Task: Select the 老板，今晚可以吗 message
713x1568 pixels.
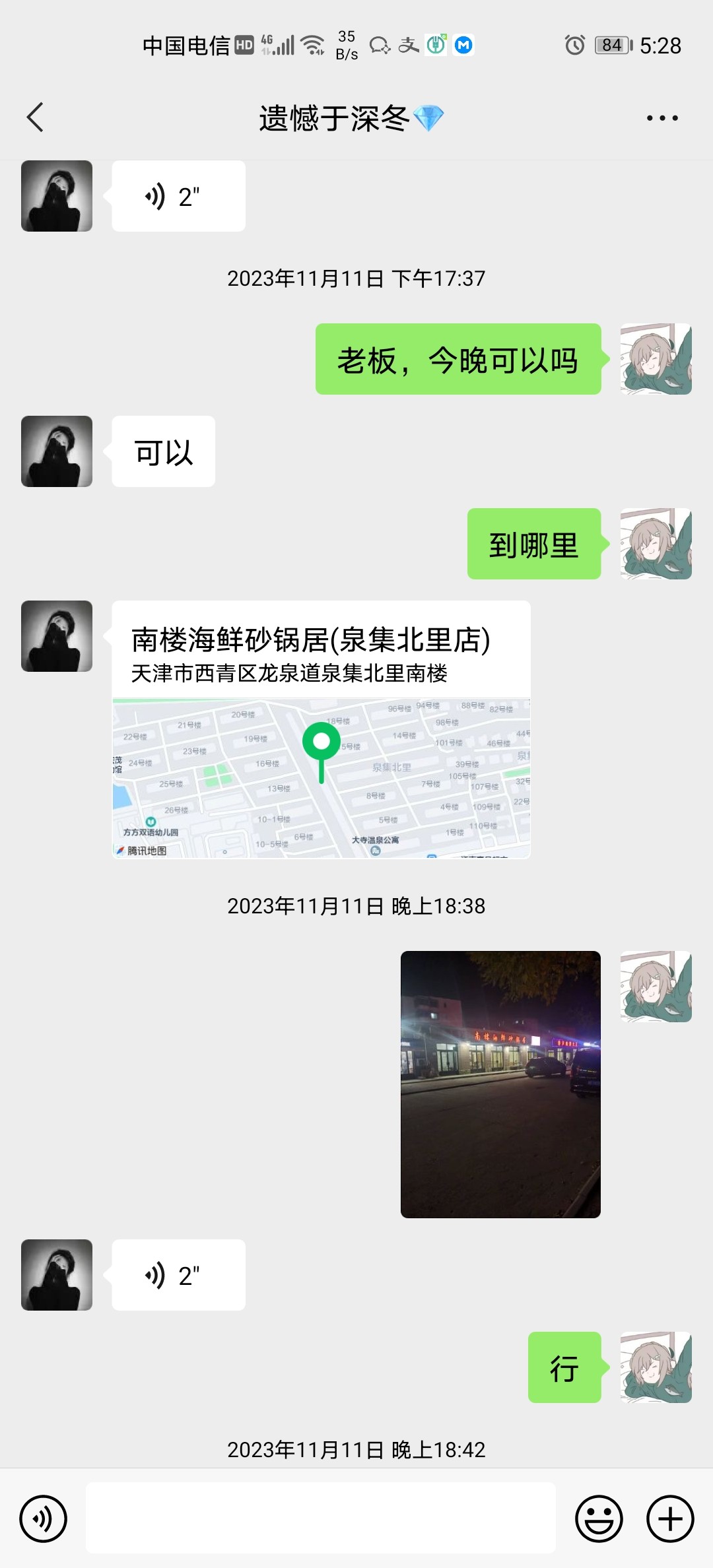Action: coord(458,360)
